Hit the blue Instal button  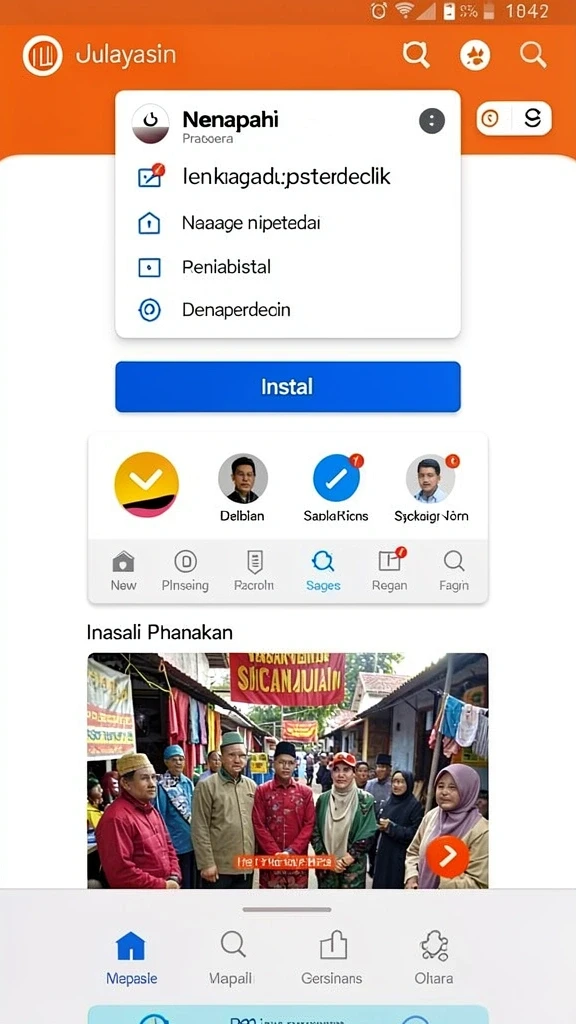[288, 387]
